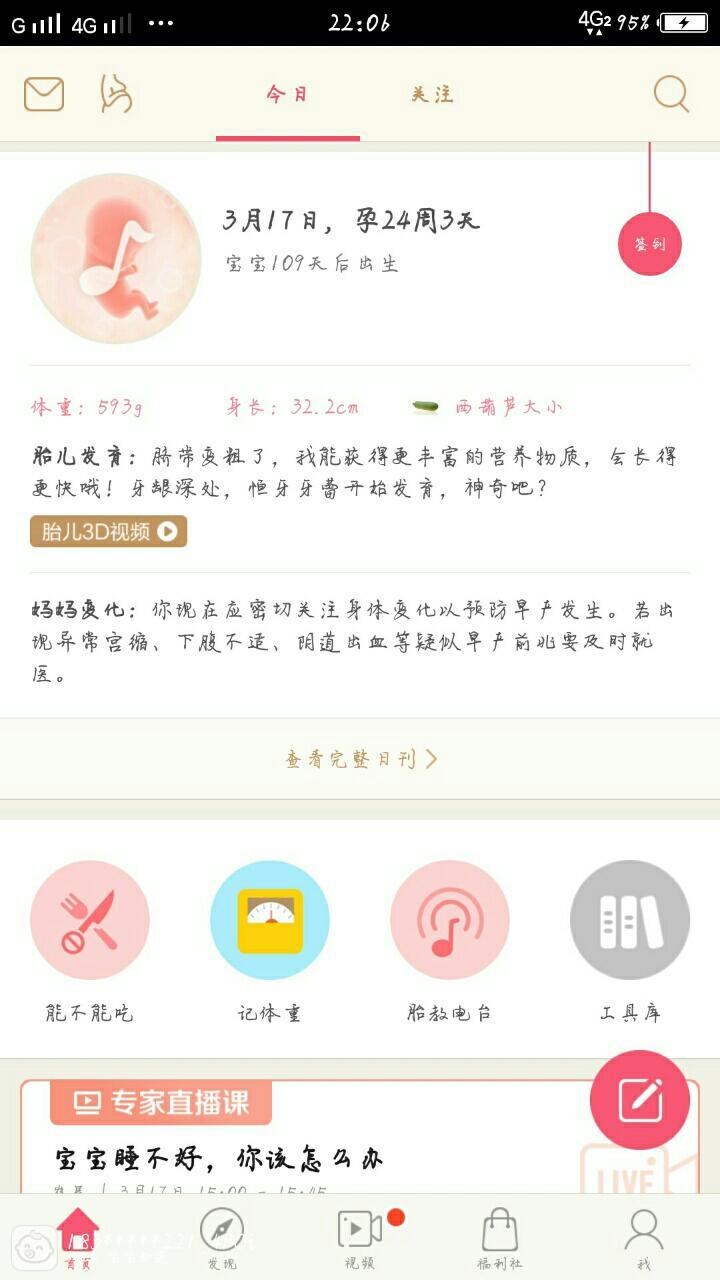Switch to the 视频 video tab
The width and height of the screenshot is (720, 1280).
[x=360, y=1240]
